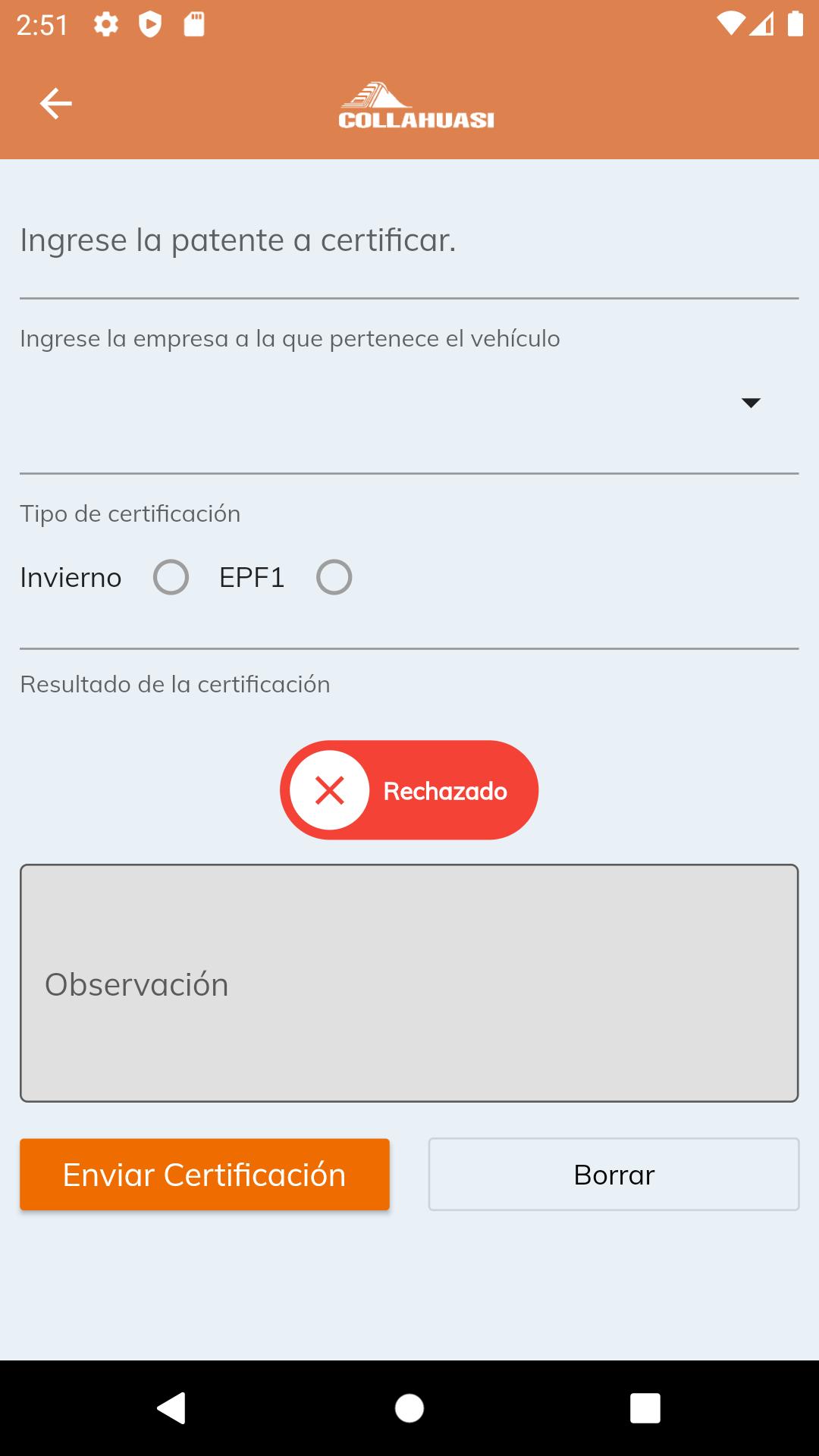Viewport: 819px width, 1456px height.
Task: Select the EPF1 certification type
Action: coord(334,578)
